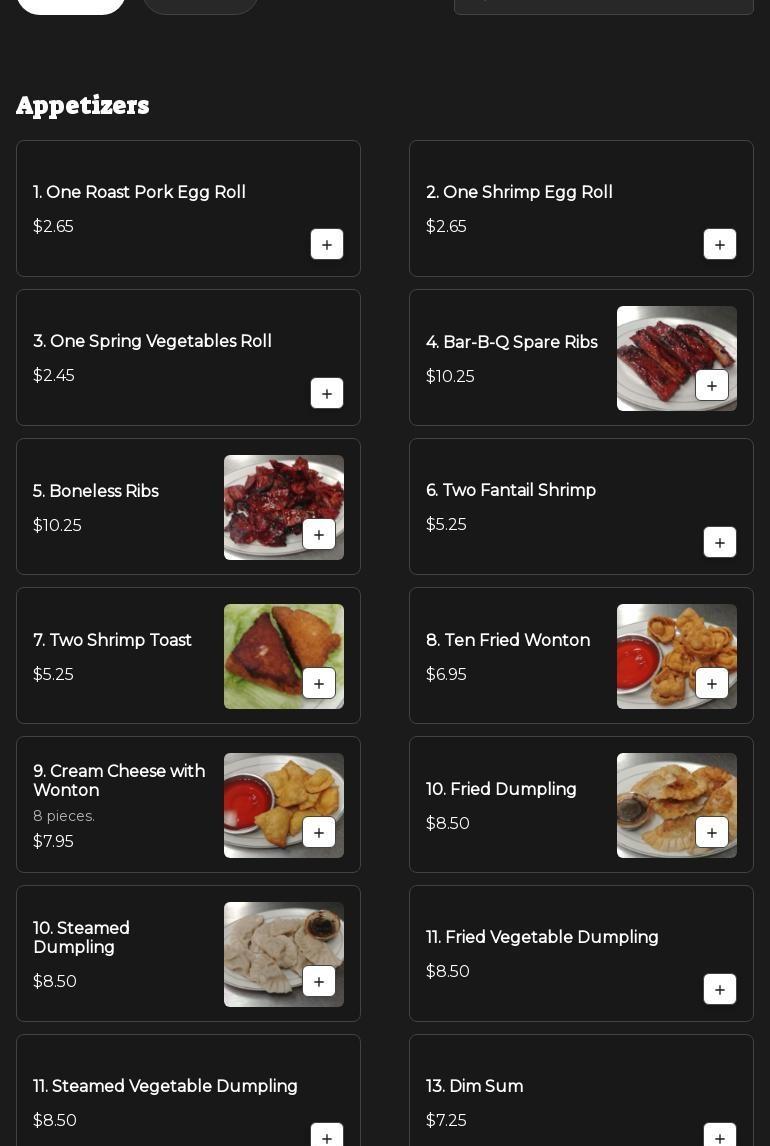The height and width of the screenshot is (1146, 770).
Task: Add Ten Fried Wonton to order
Action: (x=712, y=684)
